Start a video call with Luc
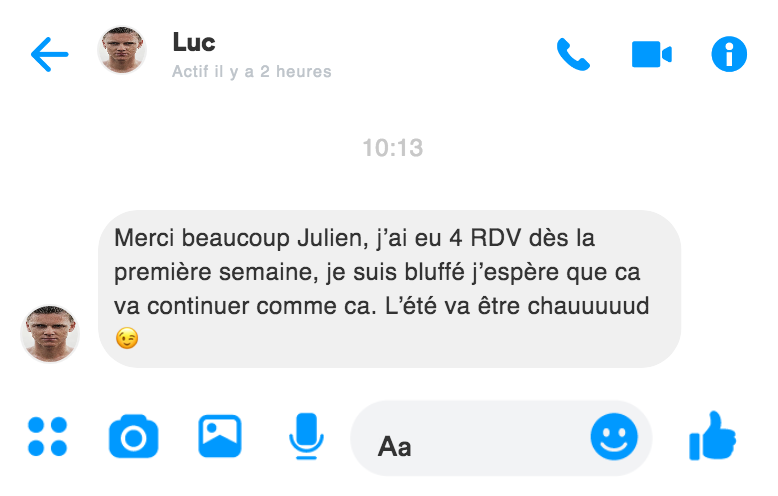The image size is (778, 496). click(x=651, y=54)
